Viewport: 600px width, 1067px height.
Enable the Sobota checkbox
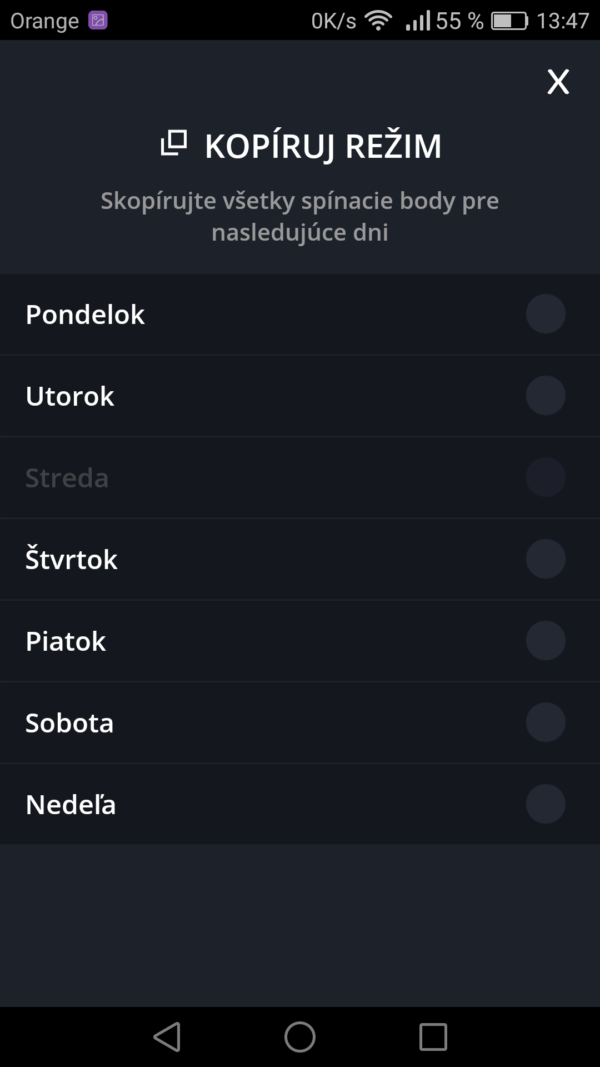pyautogui.click(x=546, y=723)
